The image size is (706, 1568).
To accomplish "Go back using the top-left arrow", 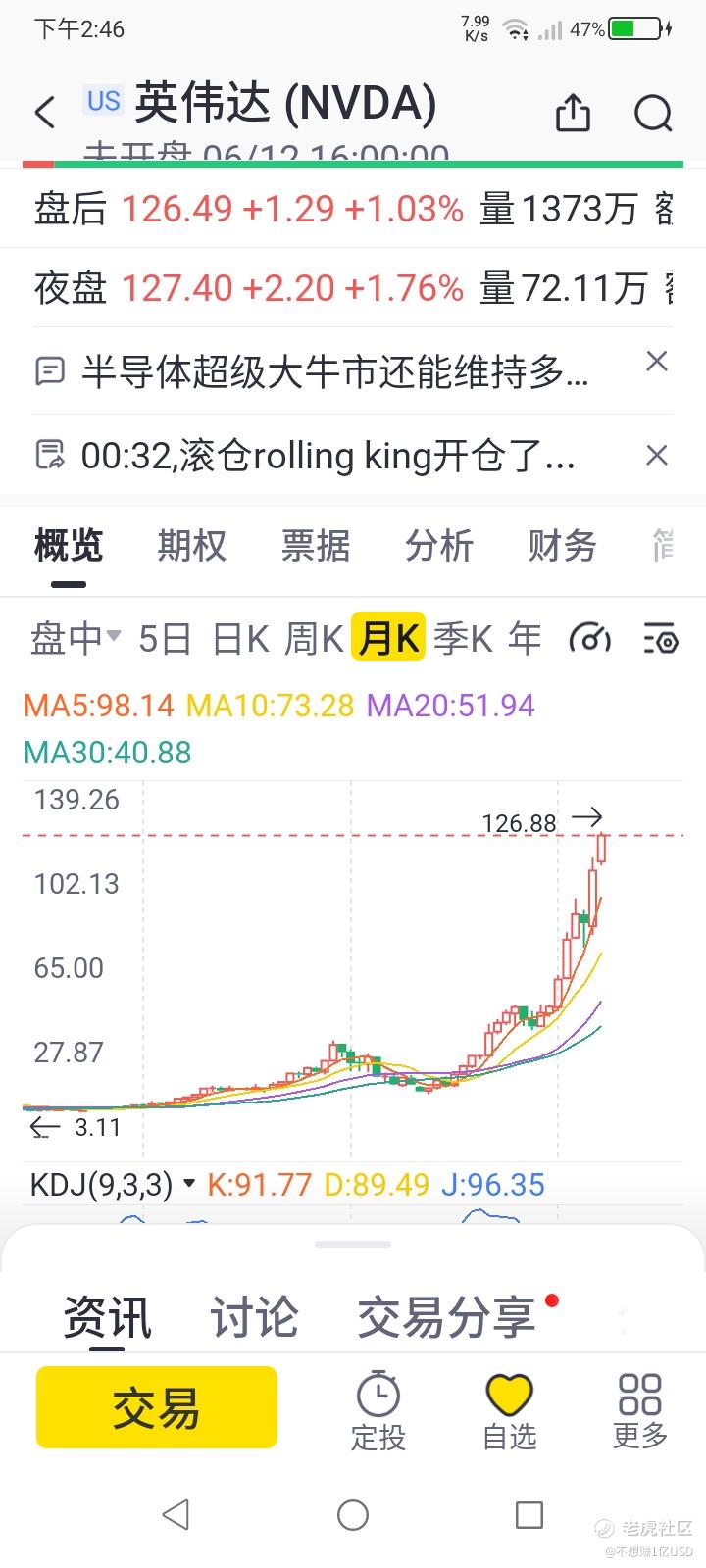I will point(45,112).
